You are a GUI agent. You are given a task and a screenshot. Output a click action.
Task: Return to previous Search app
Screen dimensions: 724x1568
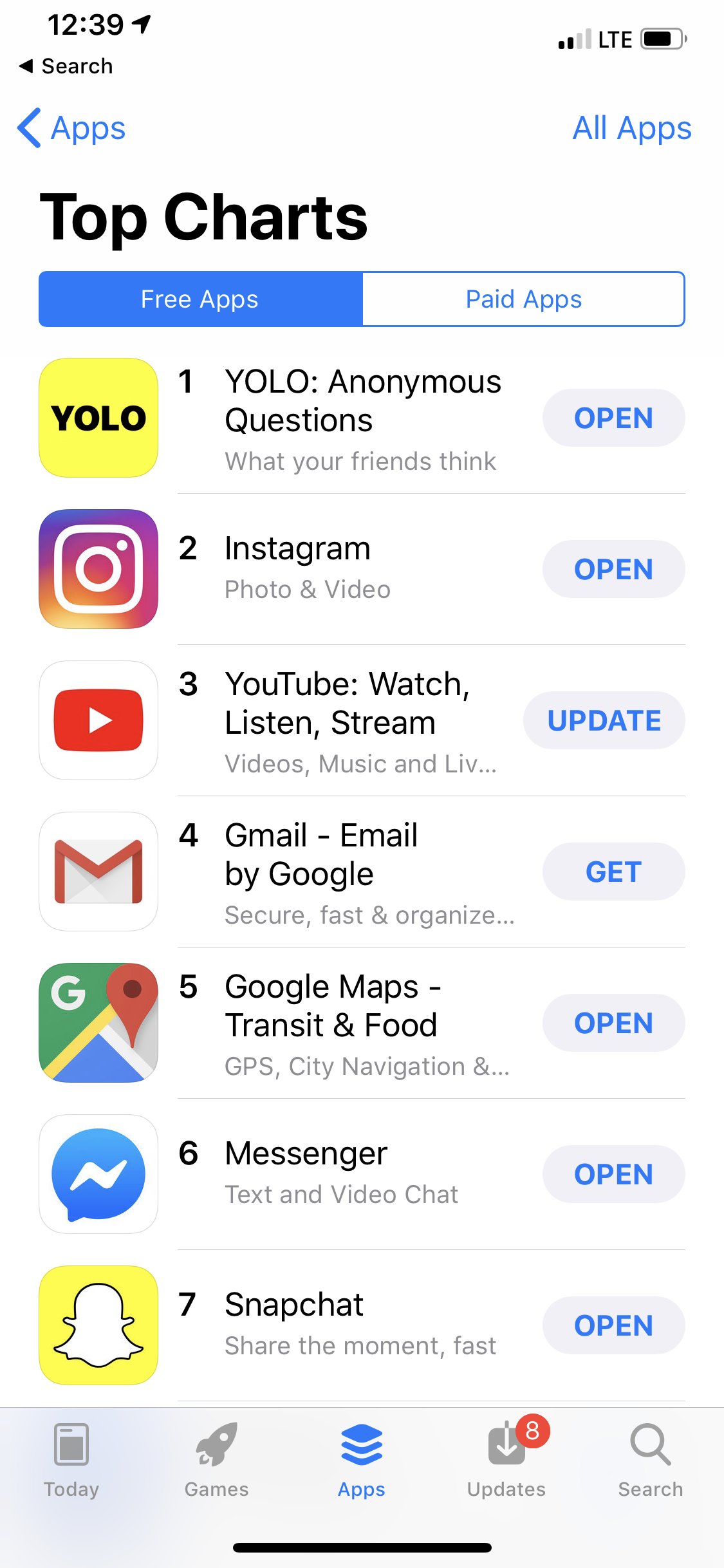coord(66,66)
